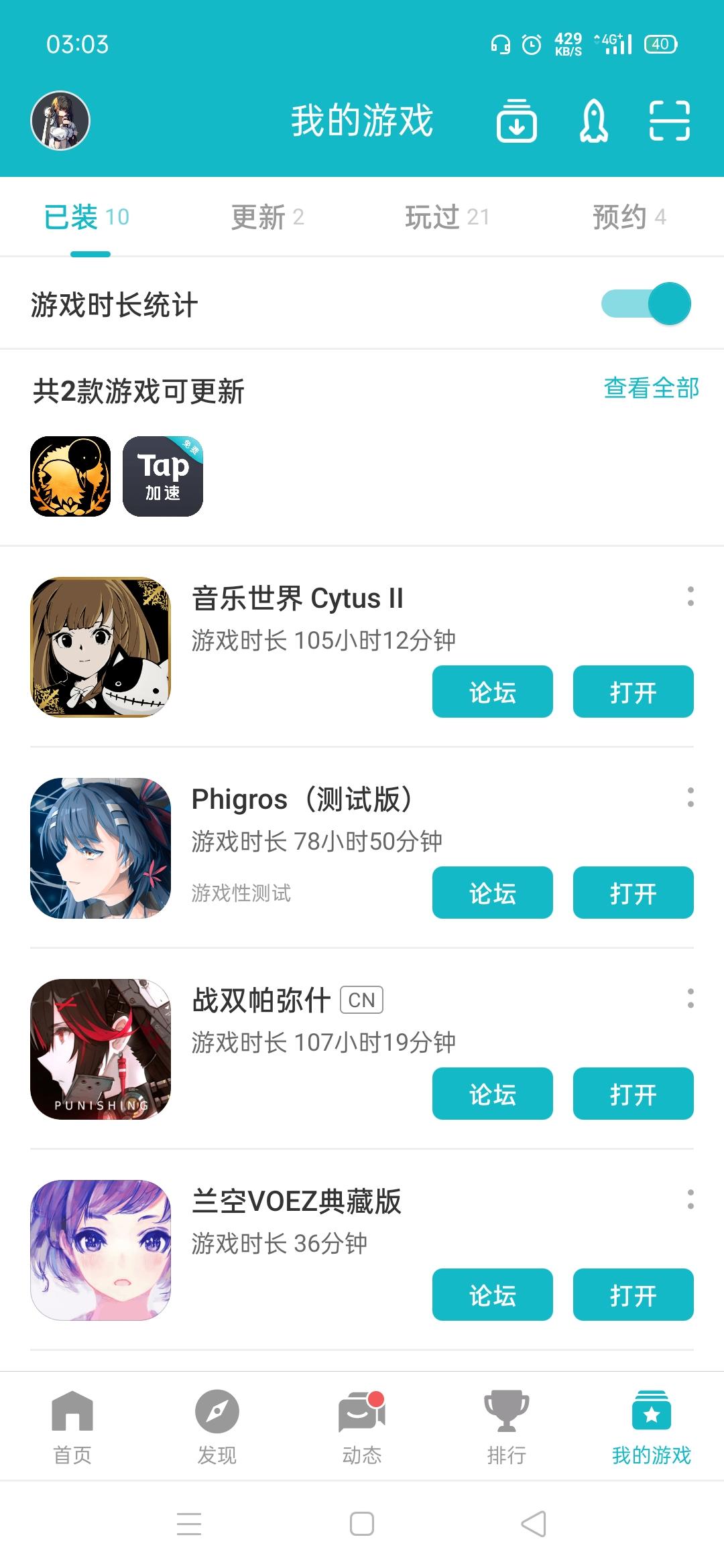Open more options for Phigros（测试版）
Viewport: 724px width, 1568px height.
(690, 797)
